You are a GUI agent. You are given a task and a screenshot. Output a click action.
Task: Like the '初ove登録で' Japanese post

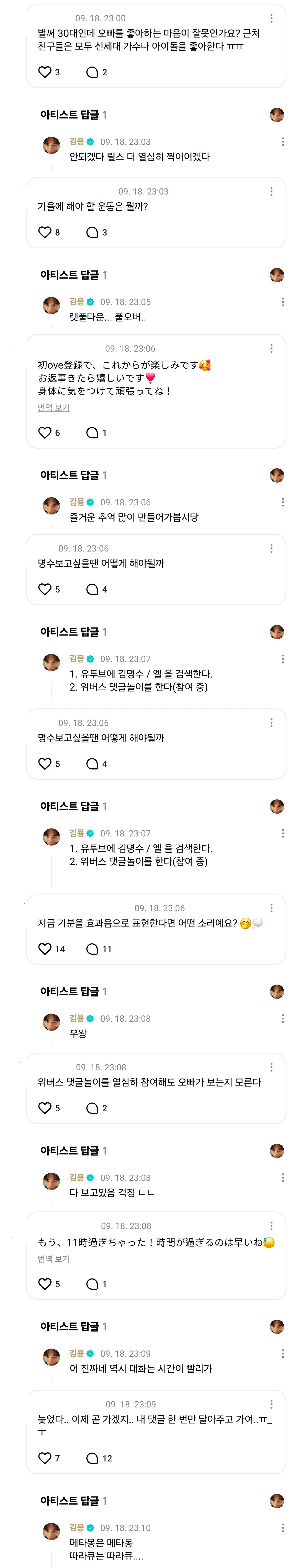pyautogui.click(x=45, y=432)
